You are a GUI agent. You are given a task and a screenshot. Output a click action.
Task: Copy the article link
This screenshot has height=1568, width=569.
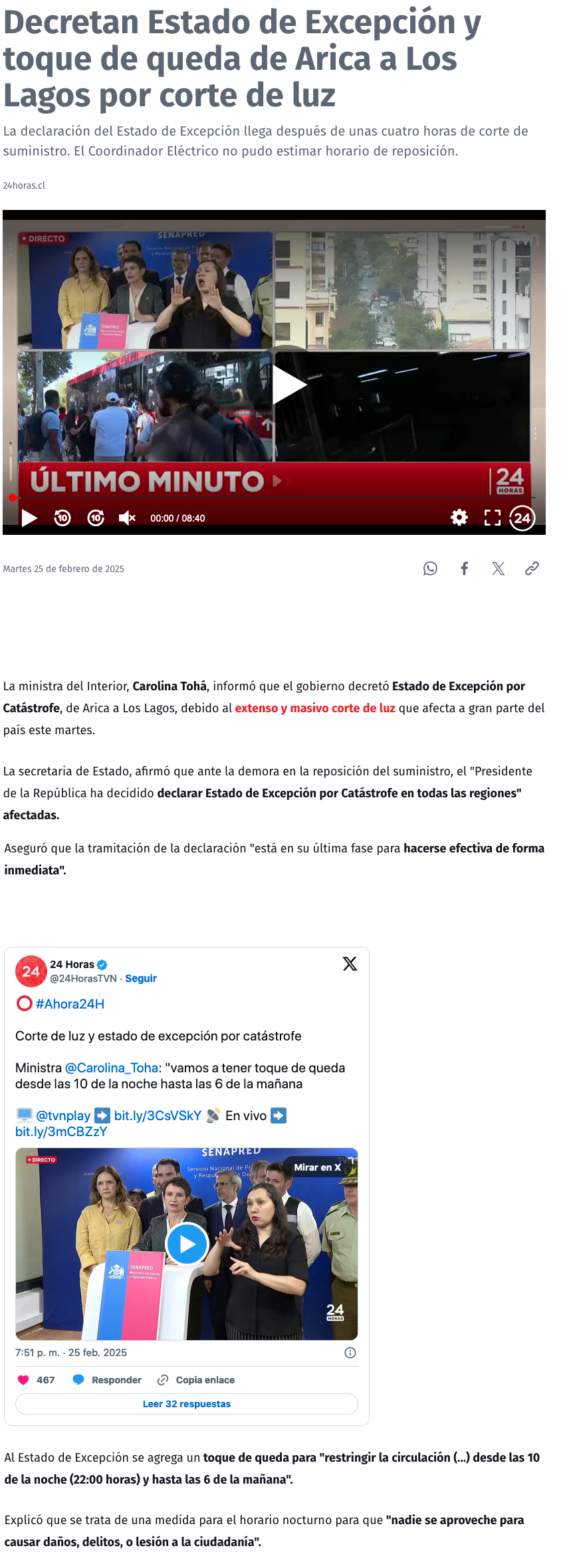click(x=532, y=568)
